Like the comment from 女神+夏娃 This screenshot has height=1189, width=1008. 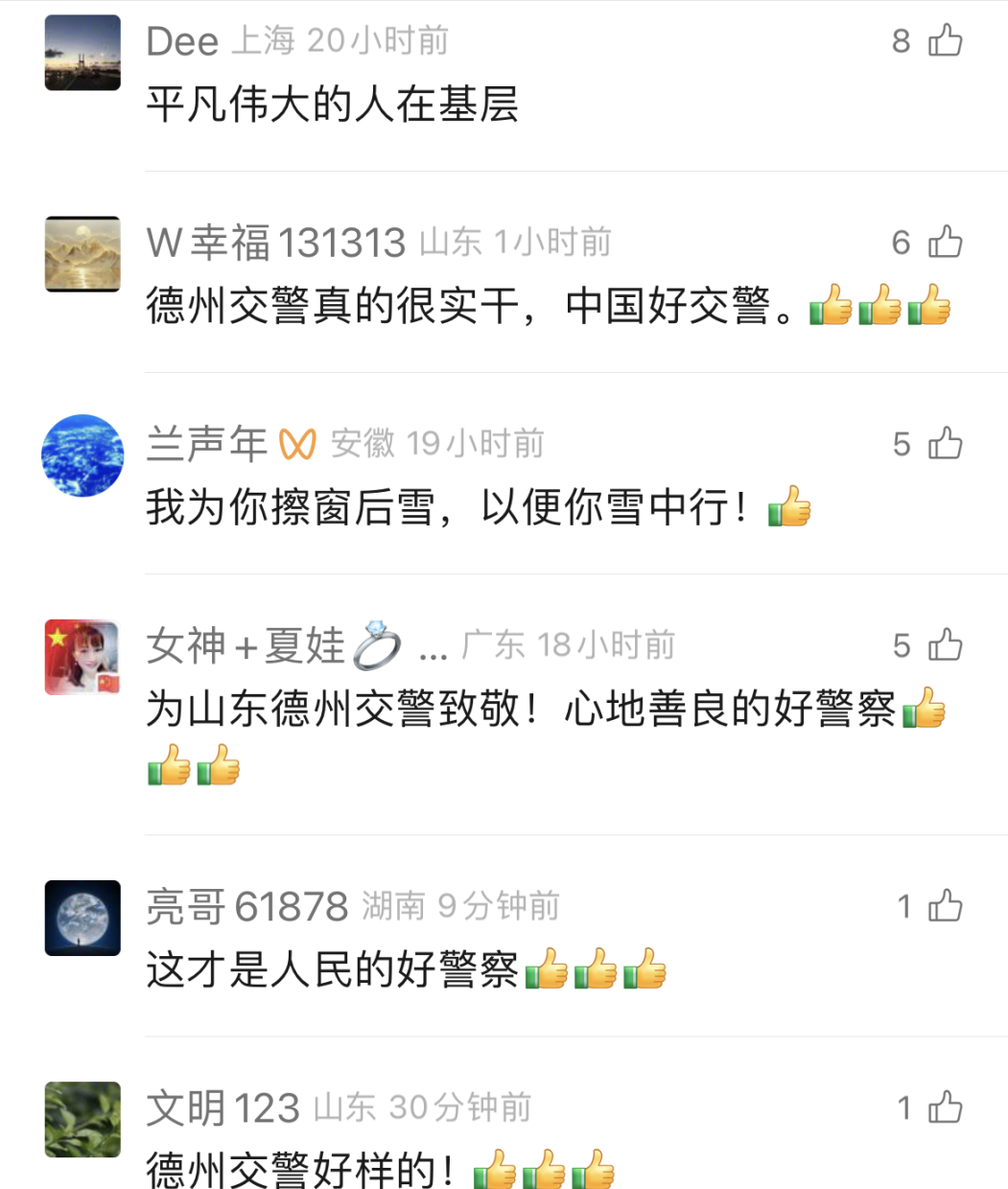[945, 644]
